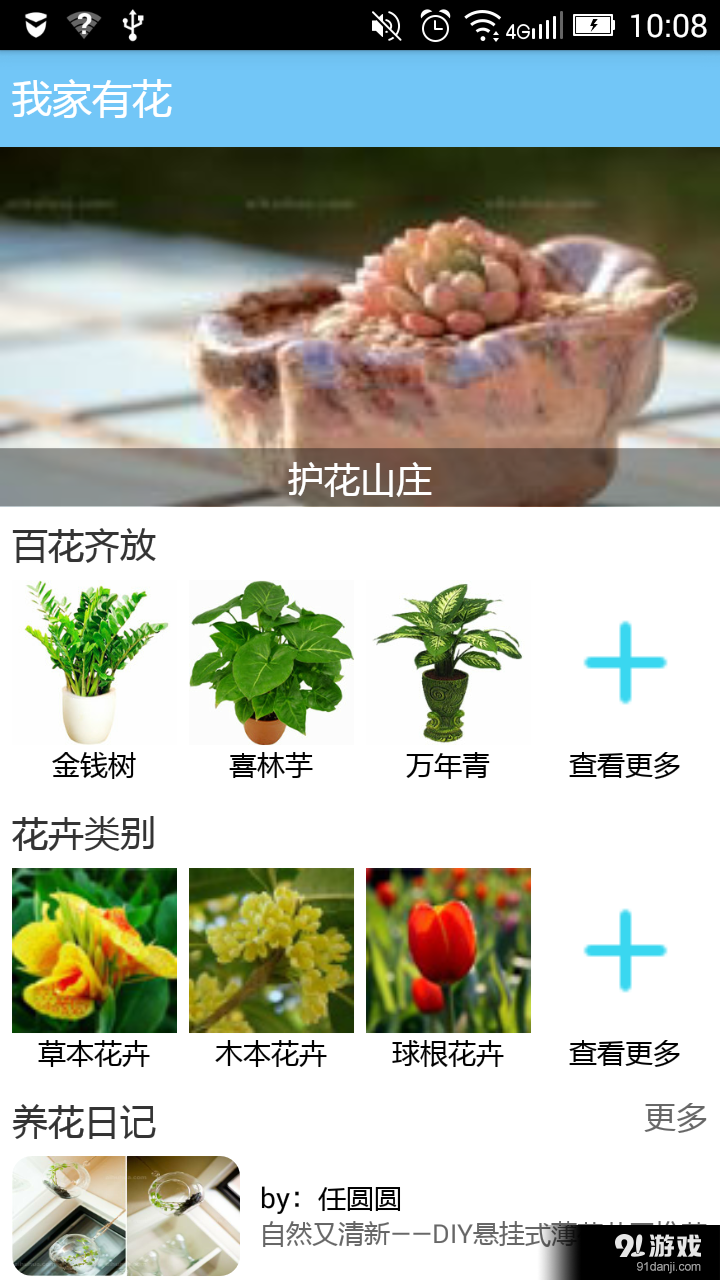Open the 喜林芋 plant entry
The image size is (720, 1280).
[271, 662]
